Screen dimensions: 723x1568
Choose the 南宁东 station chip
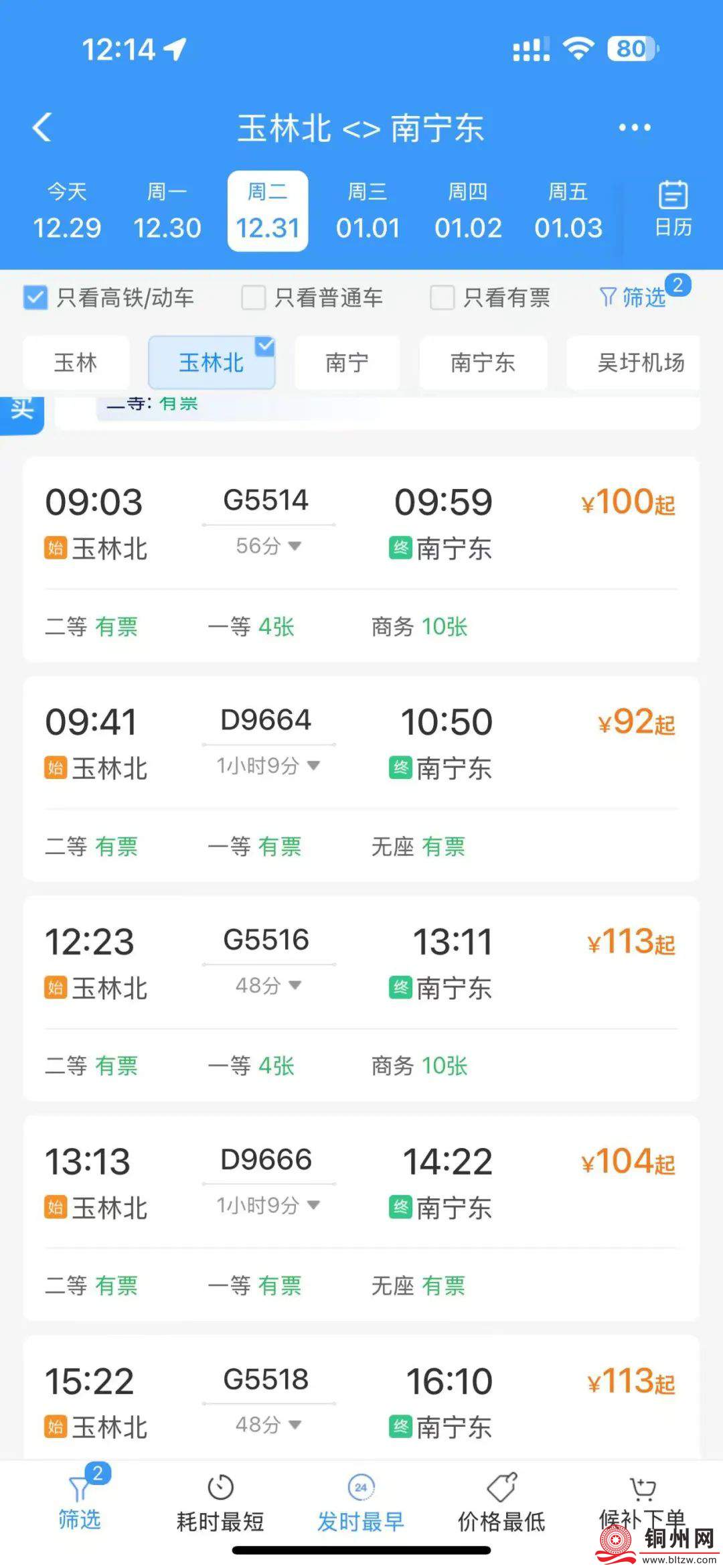pyautogui.click(x=483, y=363)
